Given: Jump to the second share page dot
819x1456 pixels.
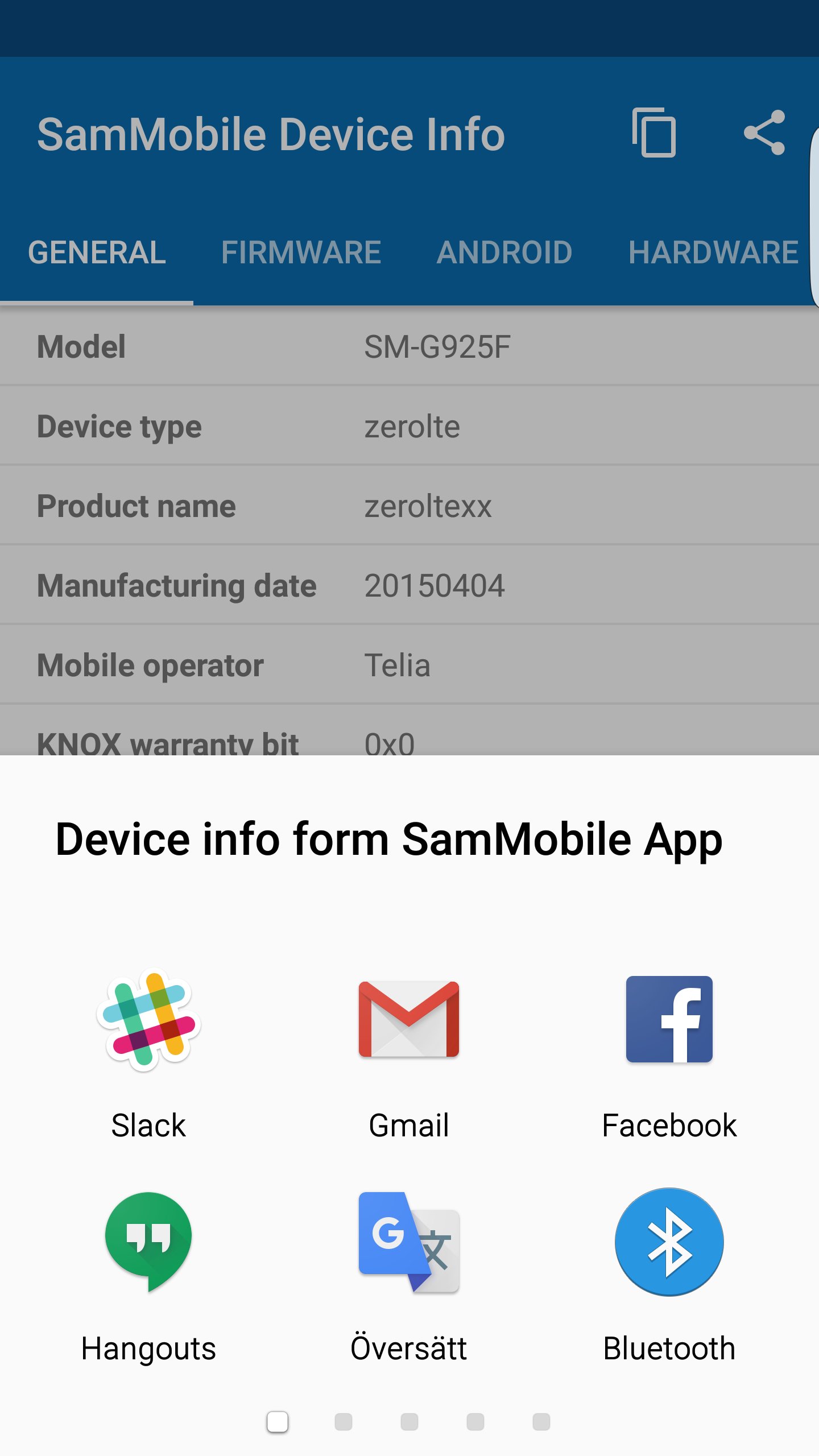Looking at the screenshot, I should point(344,1422).
